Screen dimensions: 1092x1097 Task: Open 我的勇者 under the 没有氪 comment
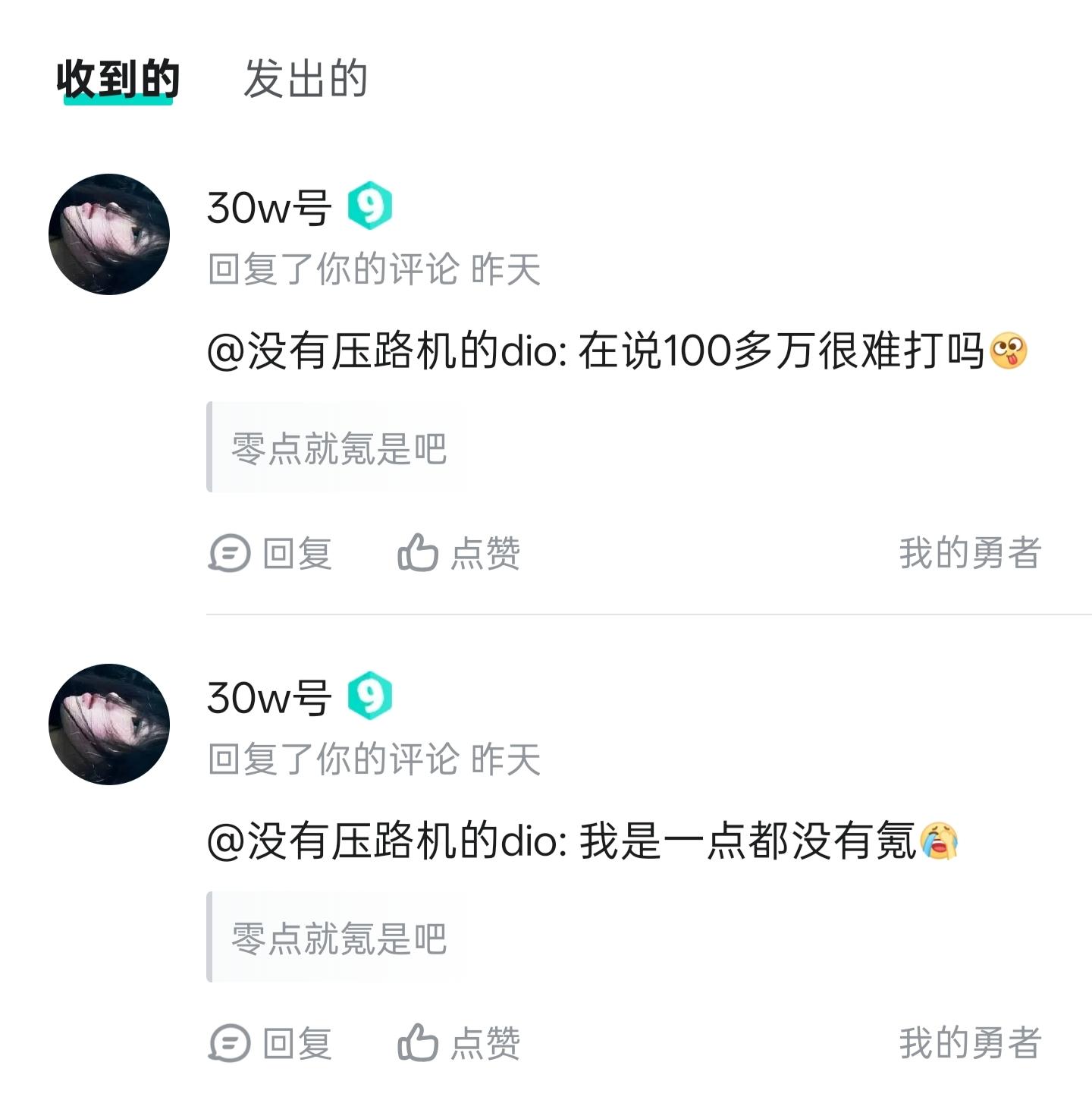click(970, 1042)
